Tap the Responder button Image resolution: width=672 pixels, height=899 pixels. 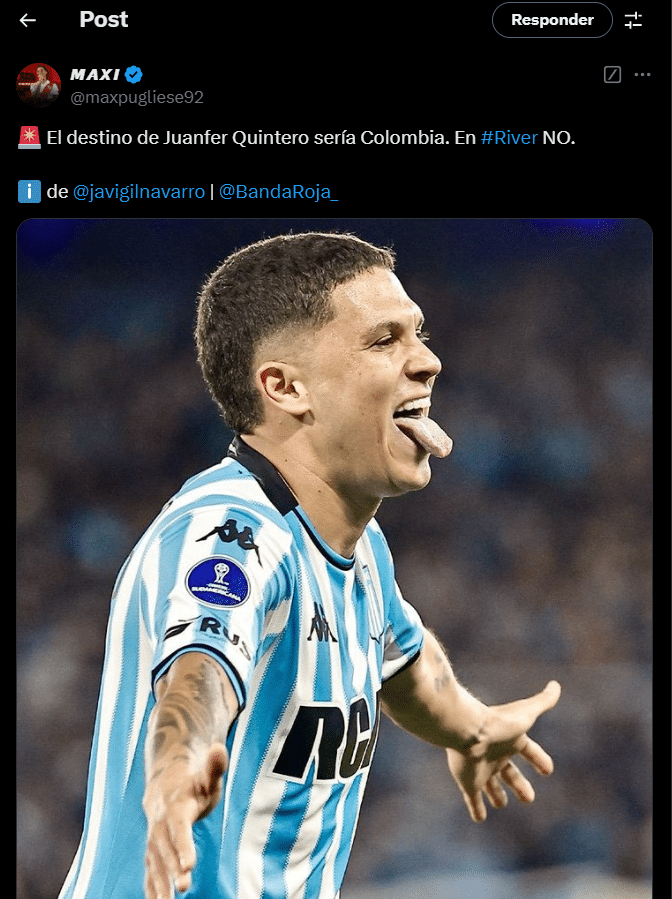click(x=552, y=20)
